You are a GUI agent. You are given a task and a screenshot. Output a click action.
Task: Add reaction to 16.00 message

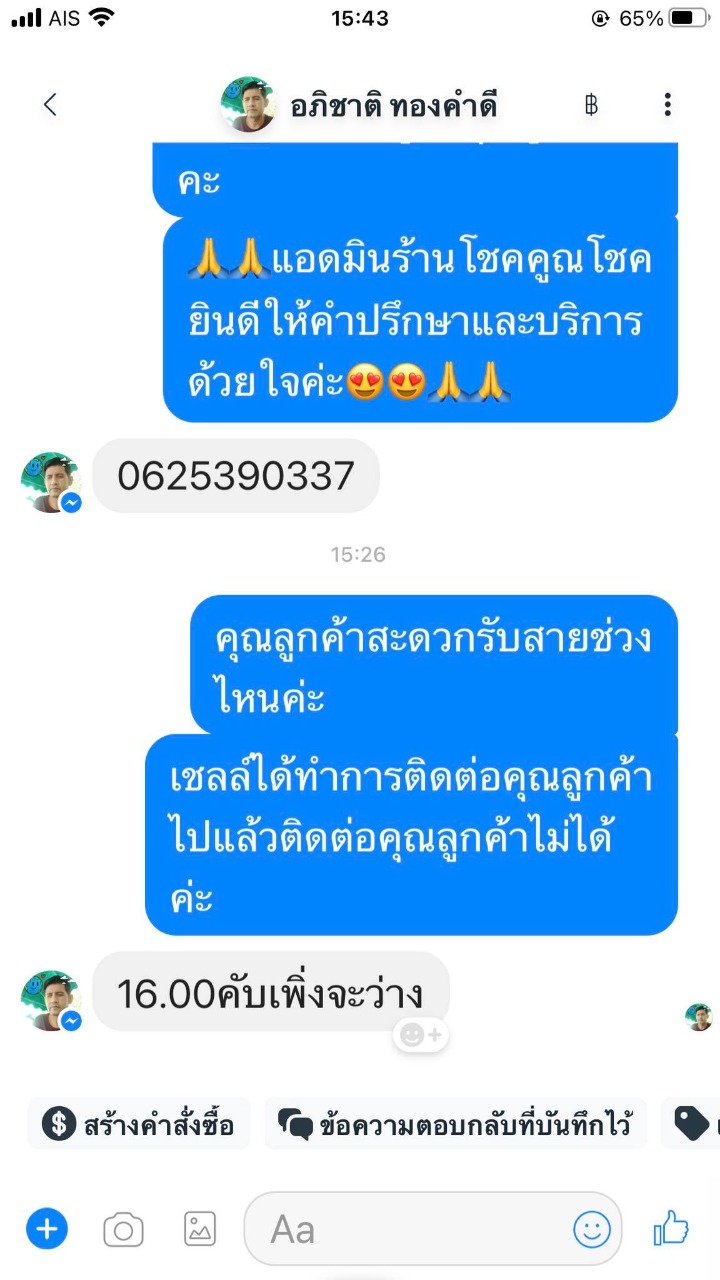(x=420, y=1034)
